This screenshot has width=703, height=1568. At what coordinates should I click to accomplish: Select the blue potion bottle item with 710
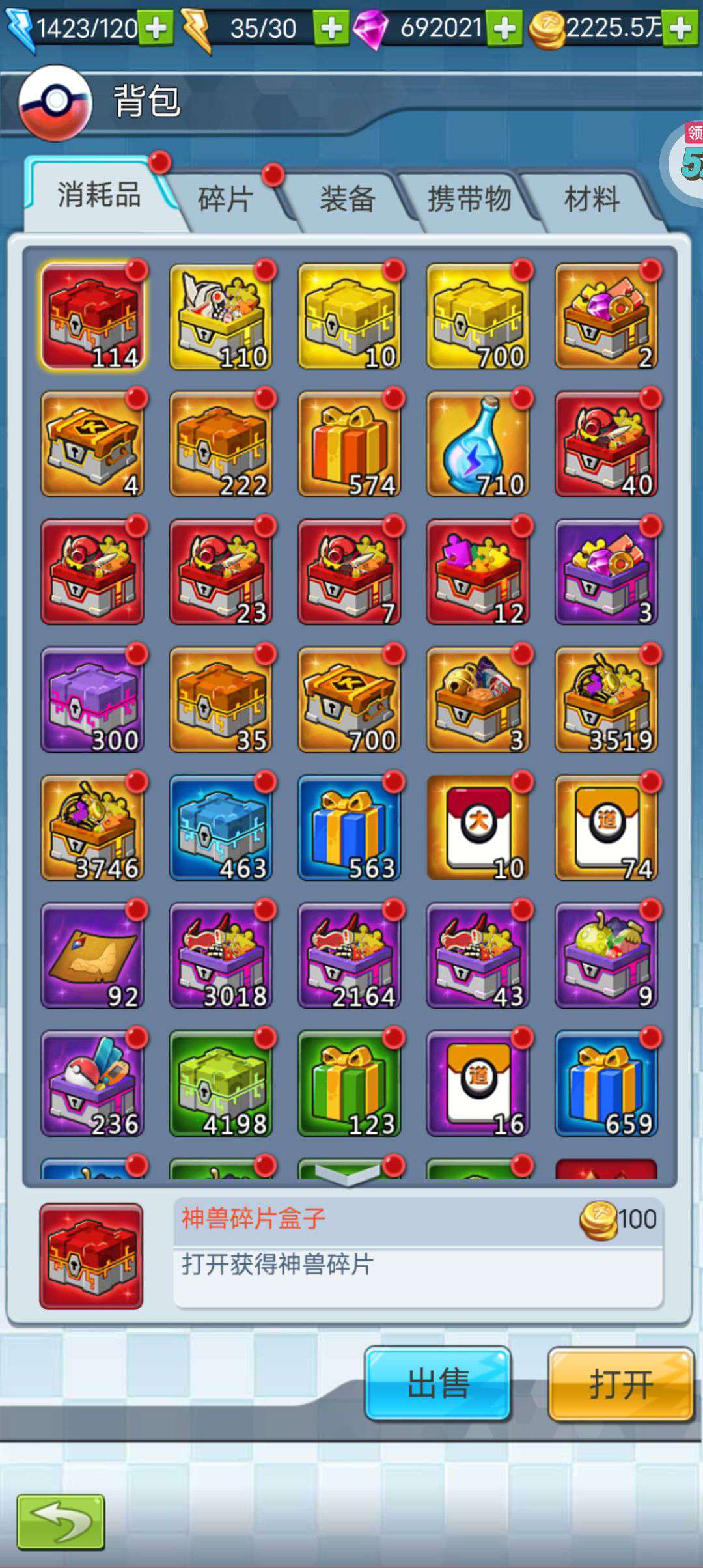coord(478,444)
